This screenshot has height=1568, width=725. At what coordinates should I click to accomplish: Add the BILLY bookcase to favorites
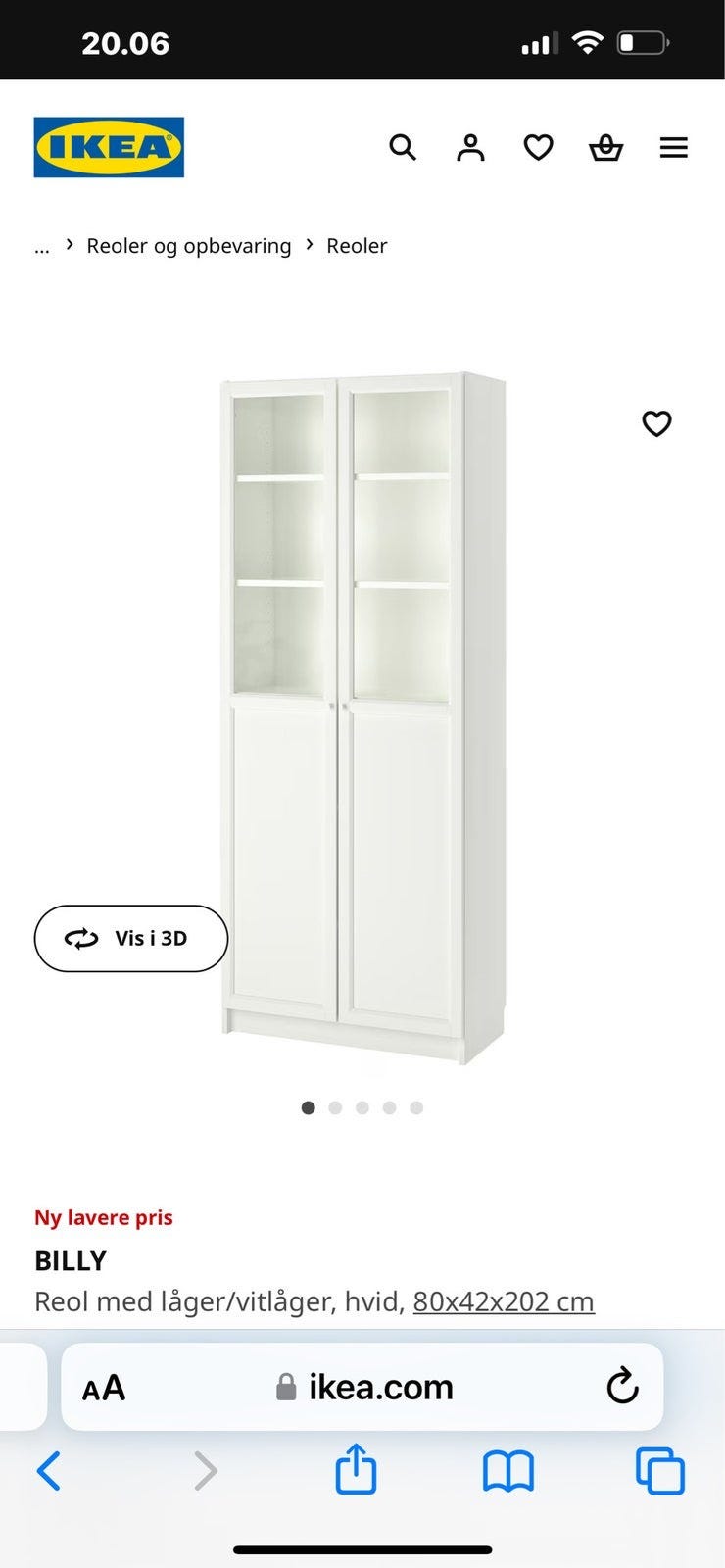[x=656, y=423]
